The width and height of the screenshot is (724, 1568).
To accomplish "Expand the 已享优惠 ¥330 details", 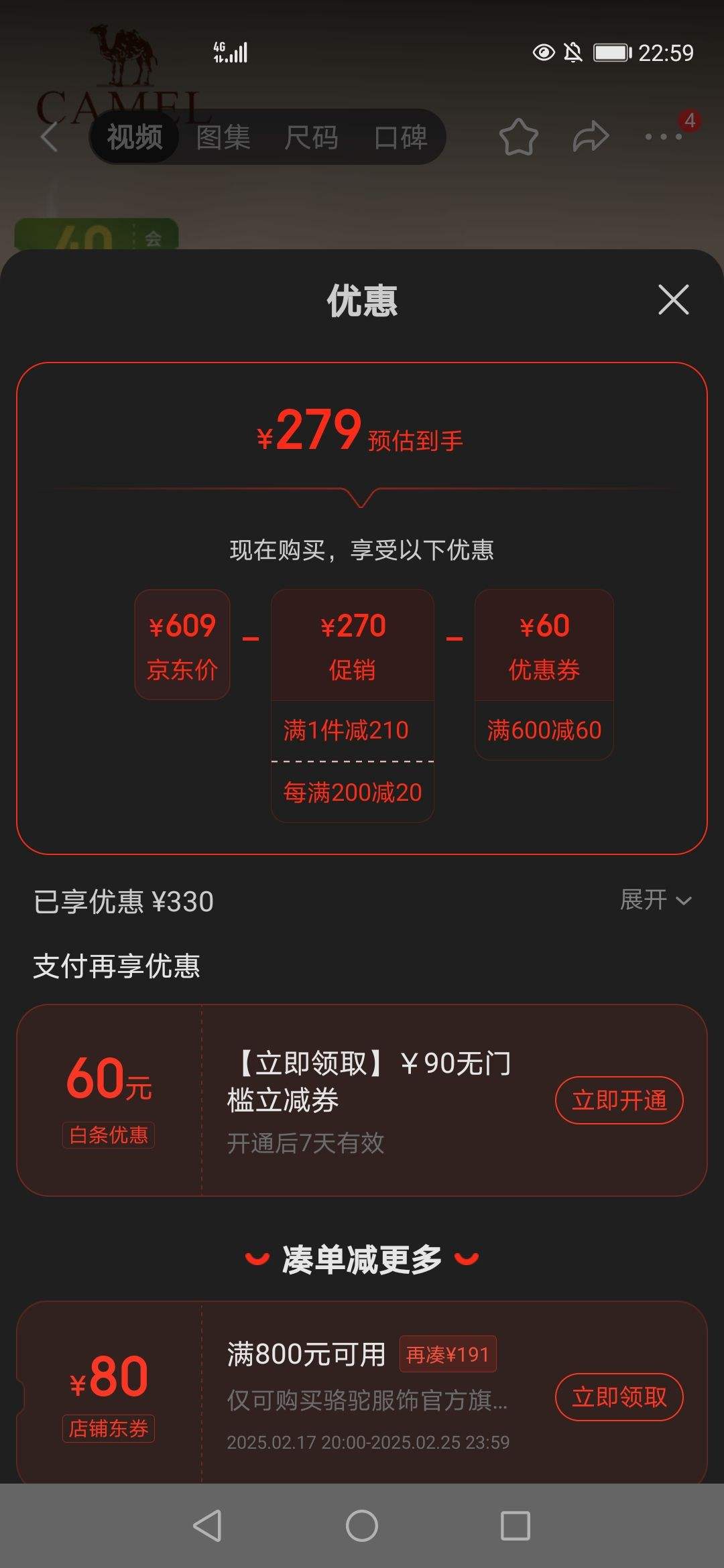I will click(655, 900).
